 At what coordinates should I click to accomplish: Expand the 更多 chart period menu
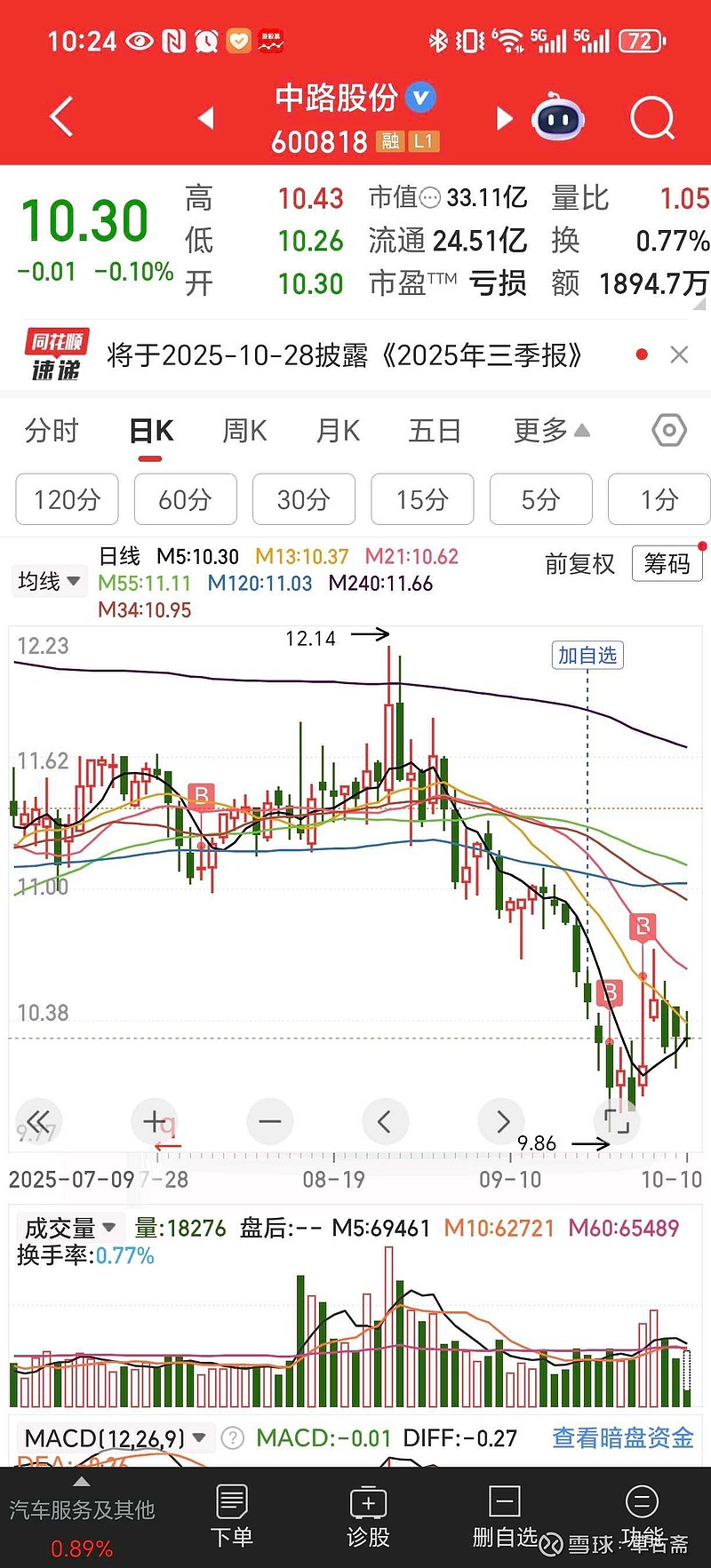[551, 431]
